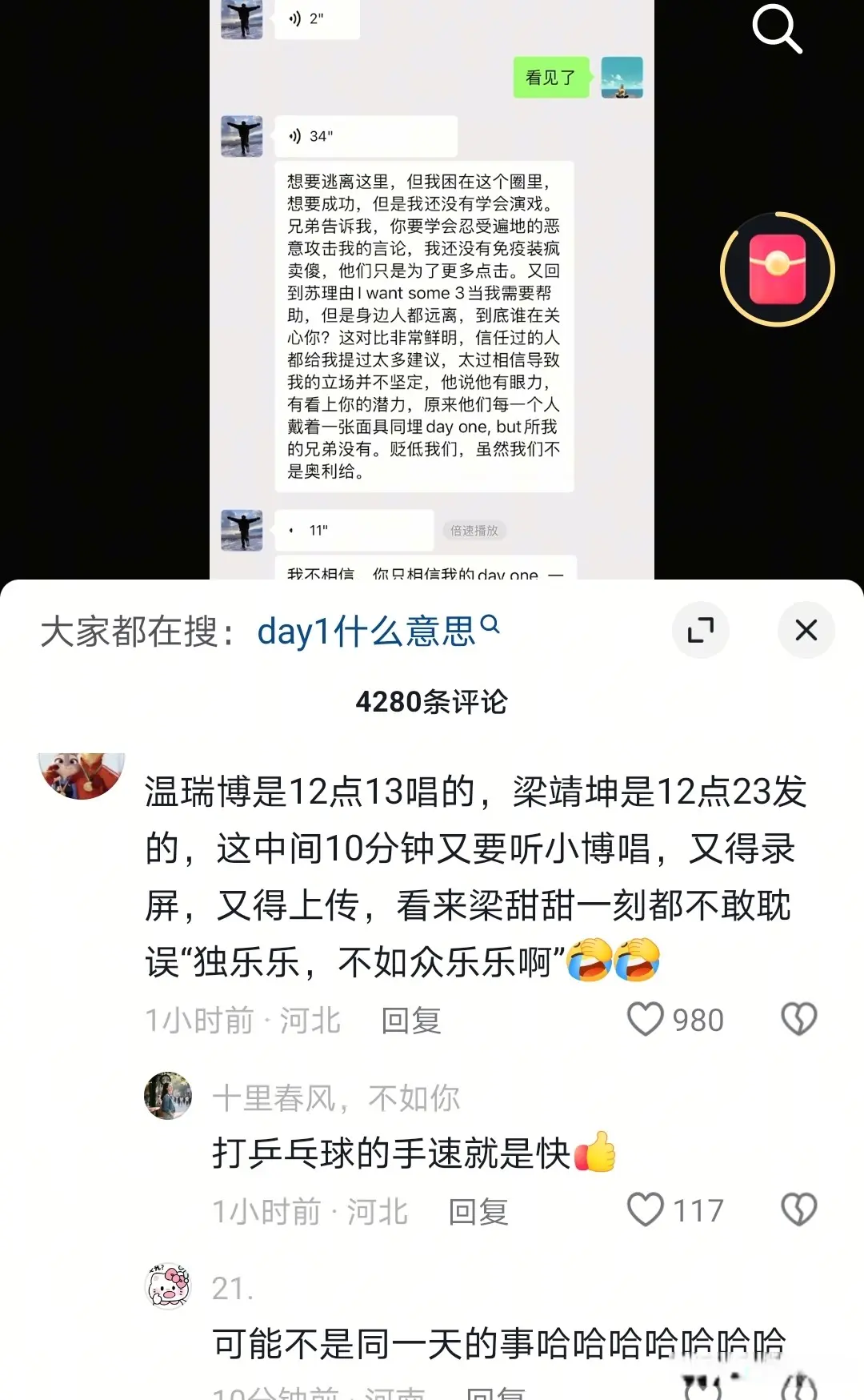
Task: Like the 打乒乓球的手速就是快 reply
Action: click(646, 1209)
